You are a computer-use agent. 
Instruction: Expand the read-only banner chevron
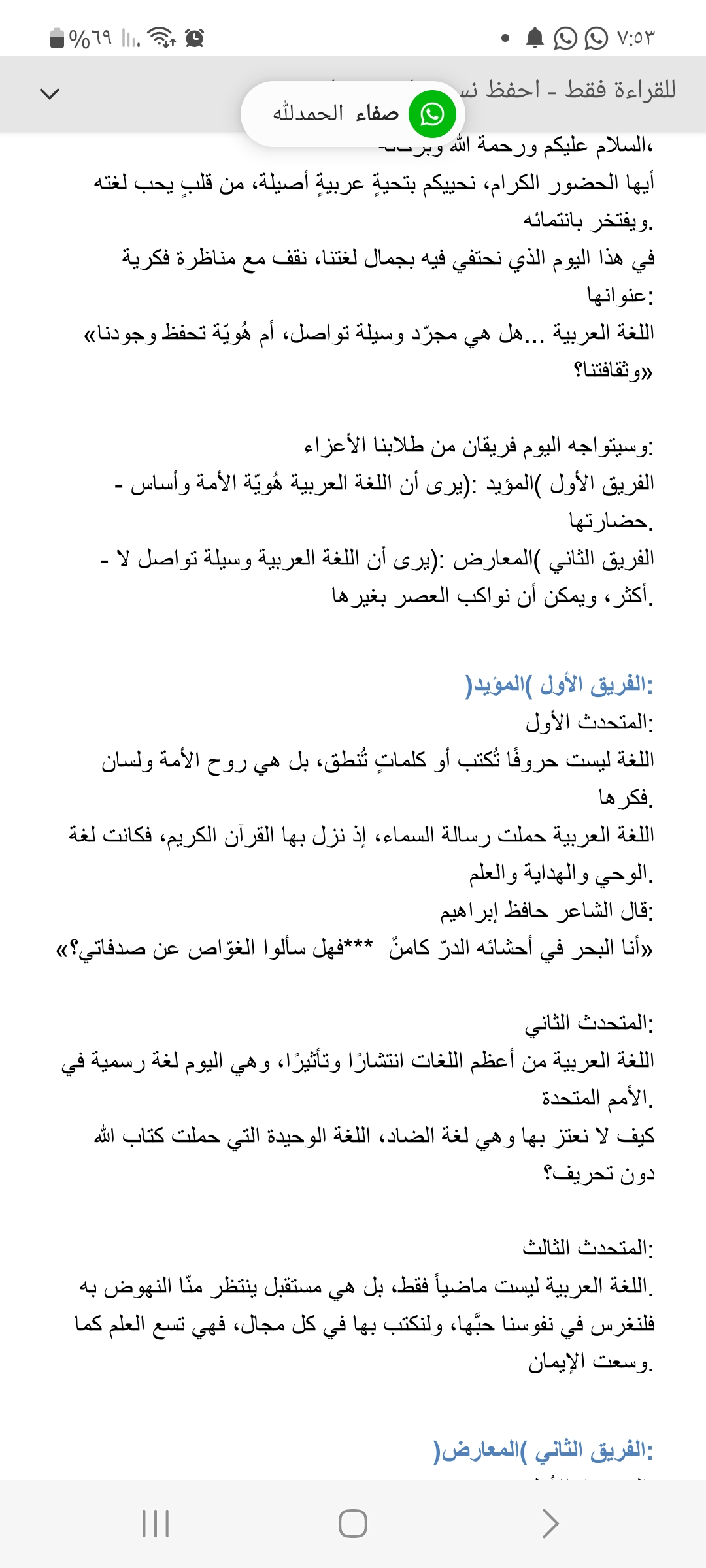50,93
